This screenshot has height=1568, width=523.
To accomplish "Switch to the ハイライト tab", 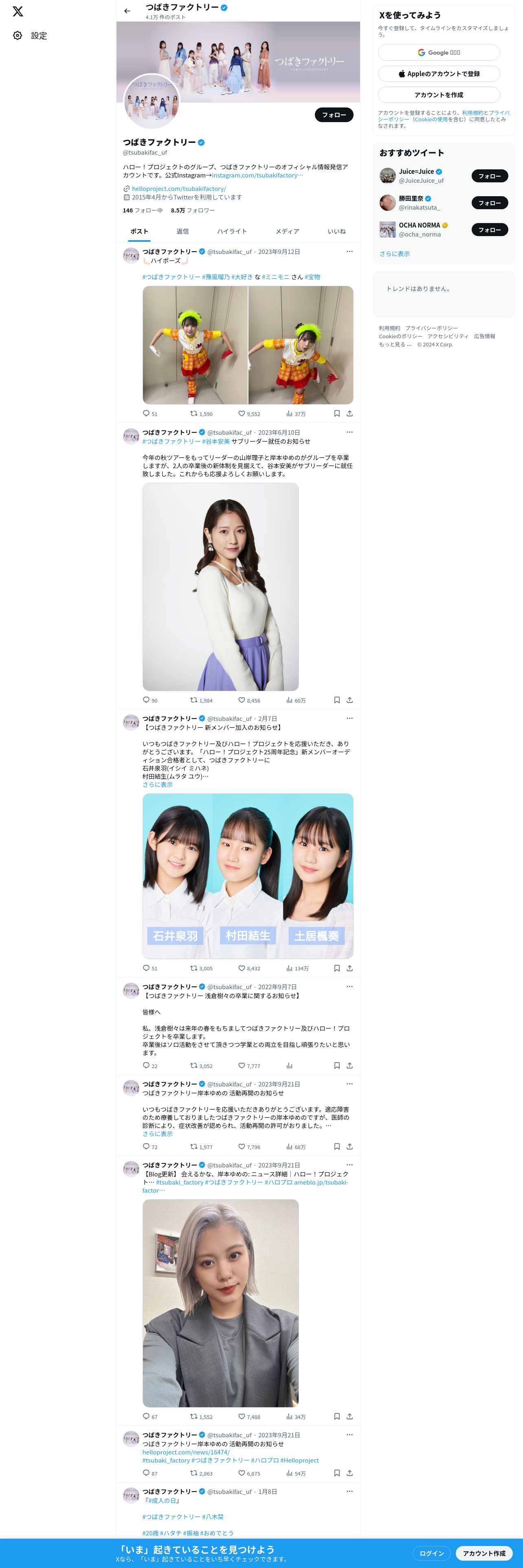I will click(232, 231).
